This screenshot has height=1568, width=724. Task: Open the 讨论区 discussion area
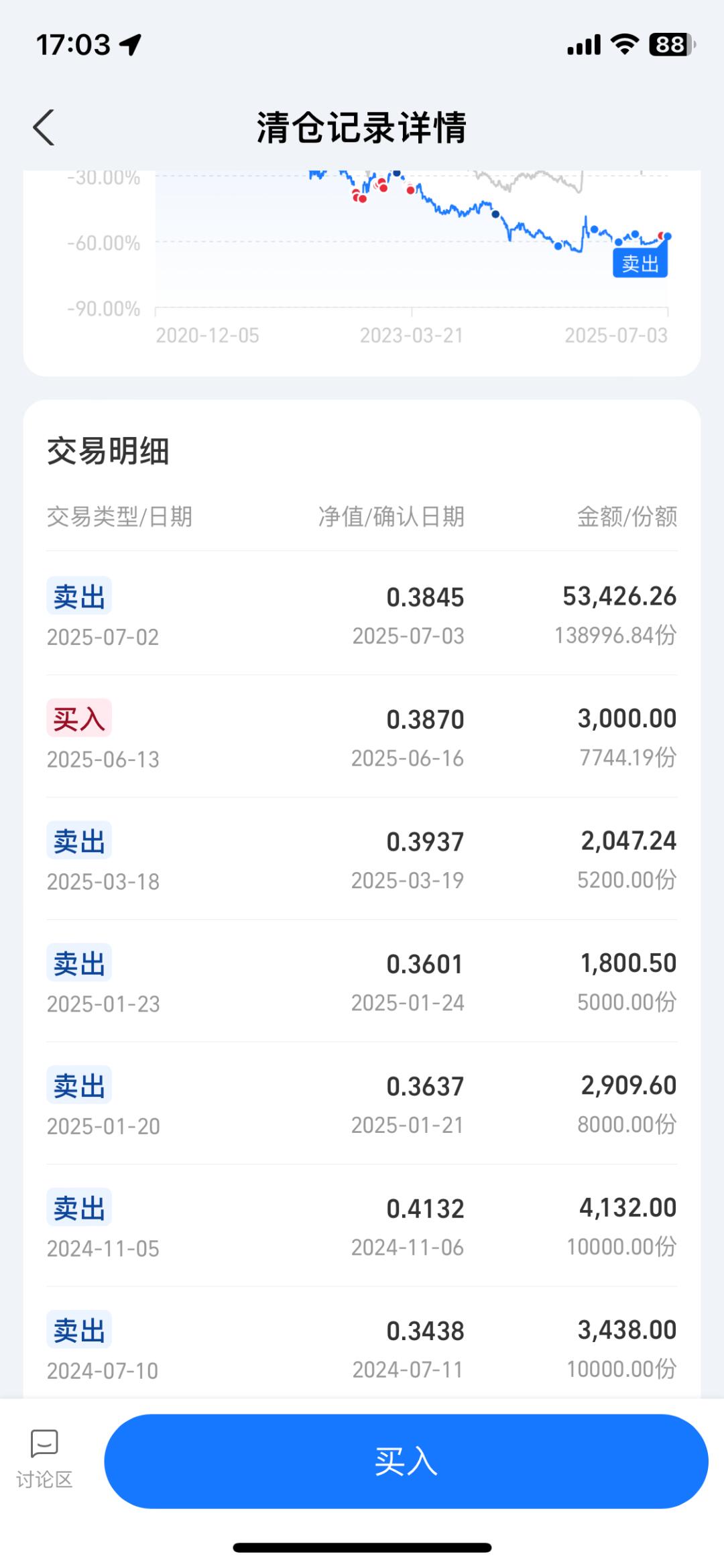[x=44, y=1459]
